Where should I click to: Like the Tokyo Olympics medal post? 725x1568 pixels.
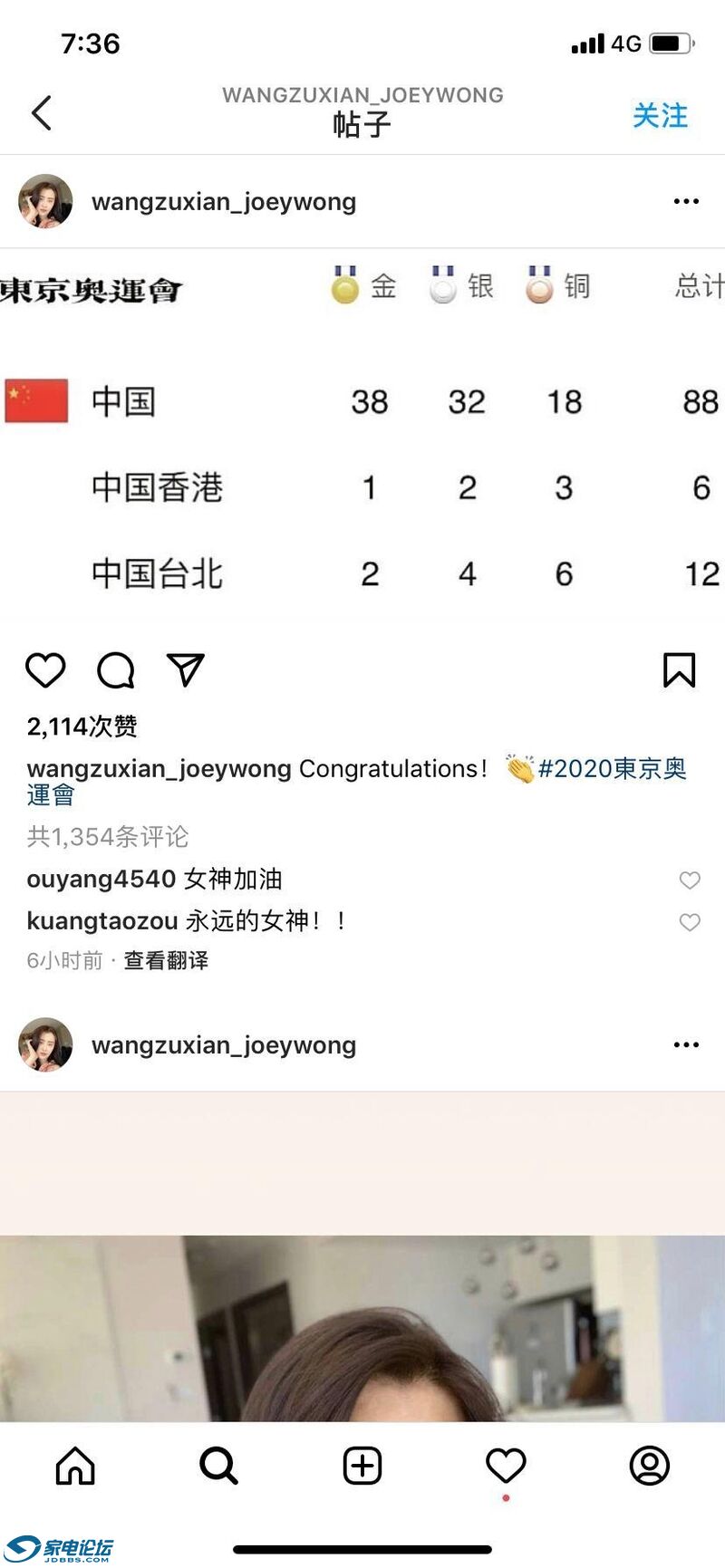45,670
